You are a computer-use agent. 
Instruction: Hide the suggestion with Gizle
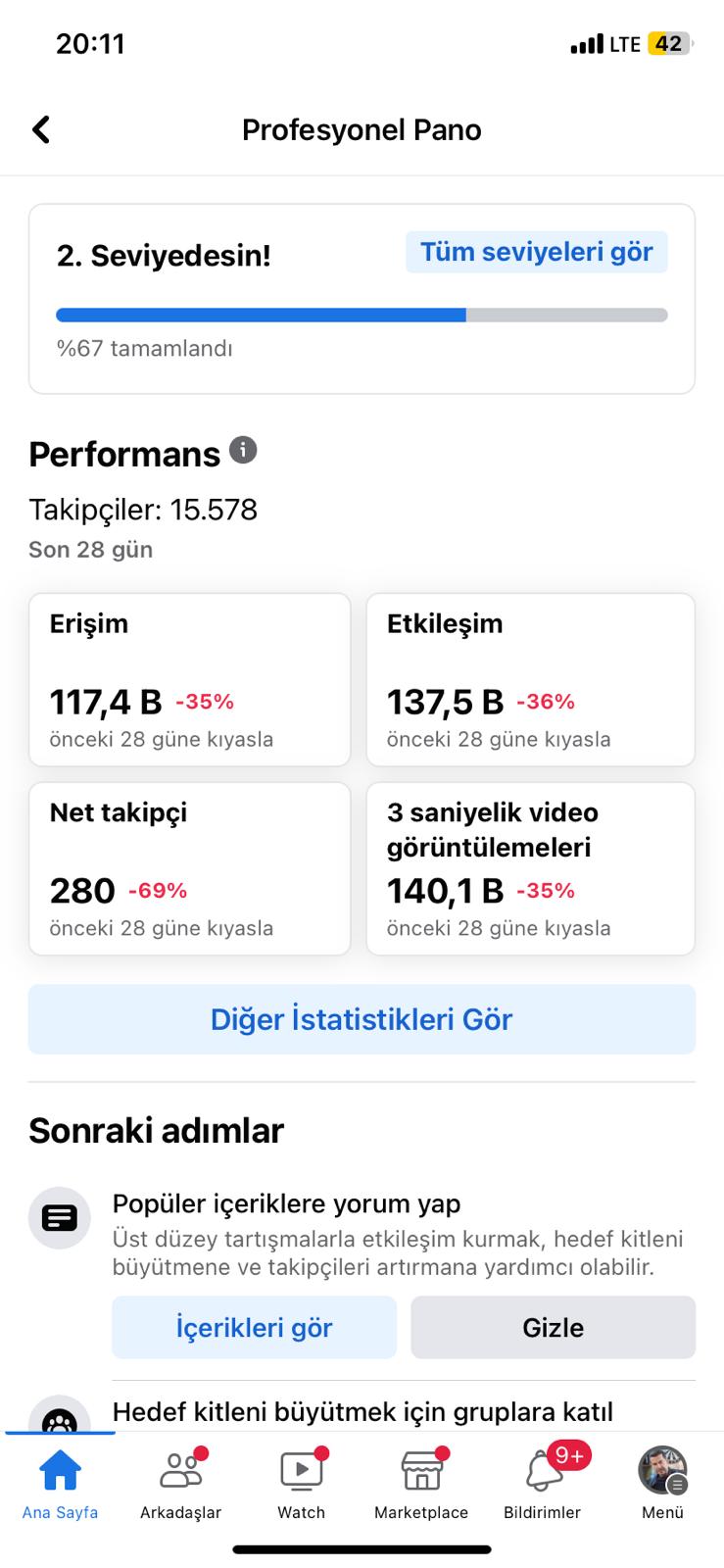[553, 1327]
